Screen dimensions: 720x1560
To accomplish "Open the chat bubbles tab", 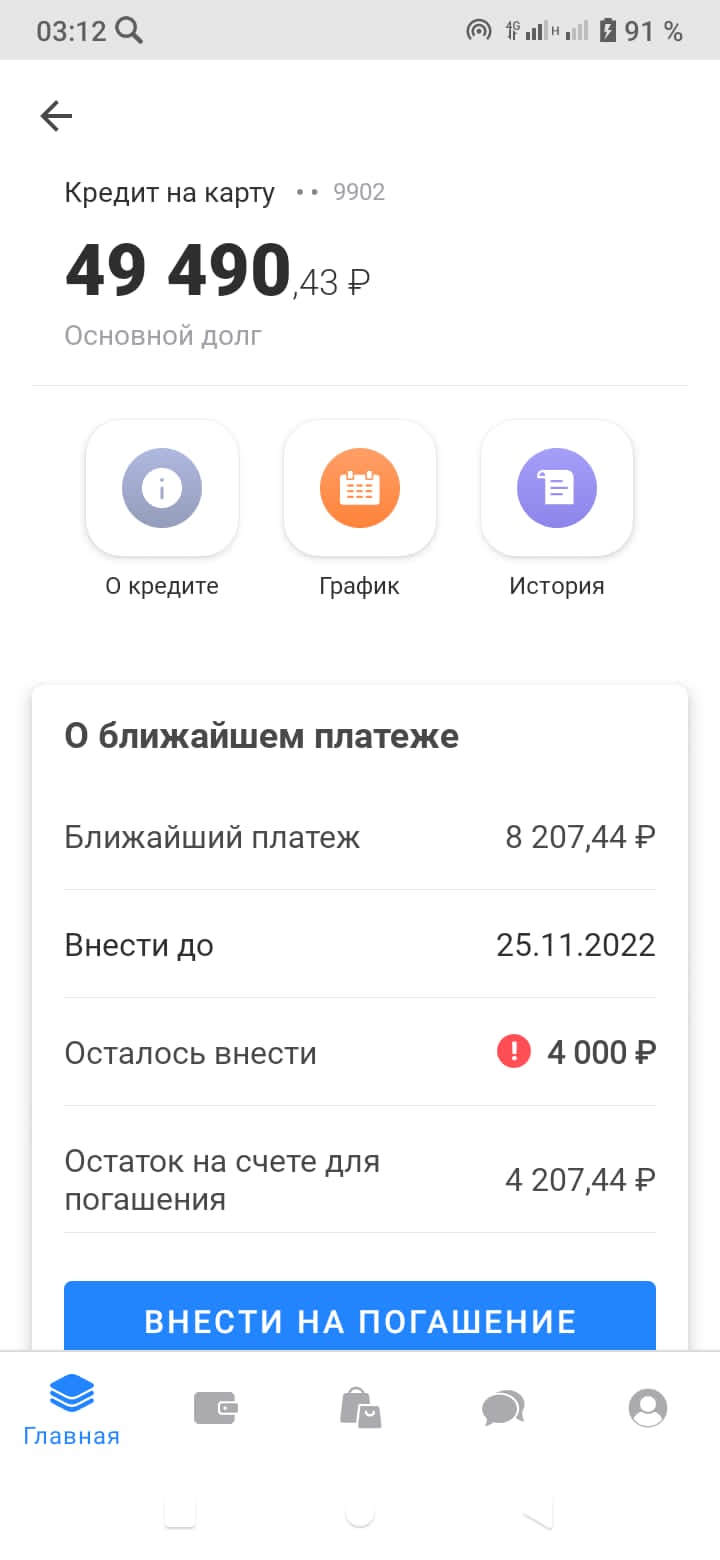I will 503,1408.
